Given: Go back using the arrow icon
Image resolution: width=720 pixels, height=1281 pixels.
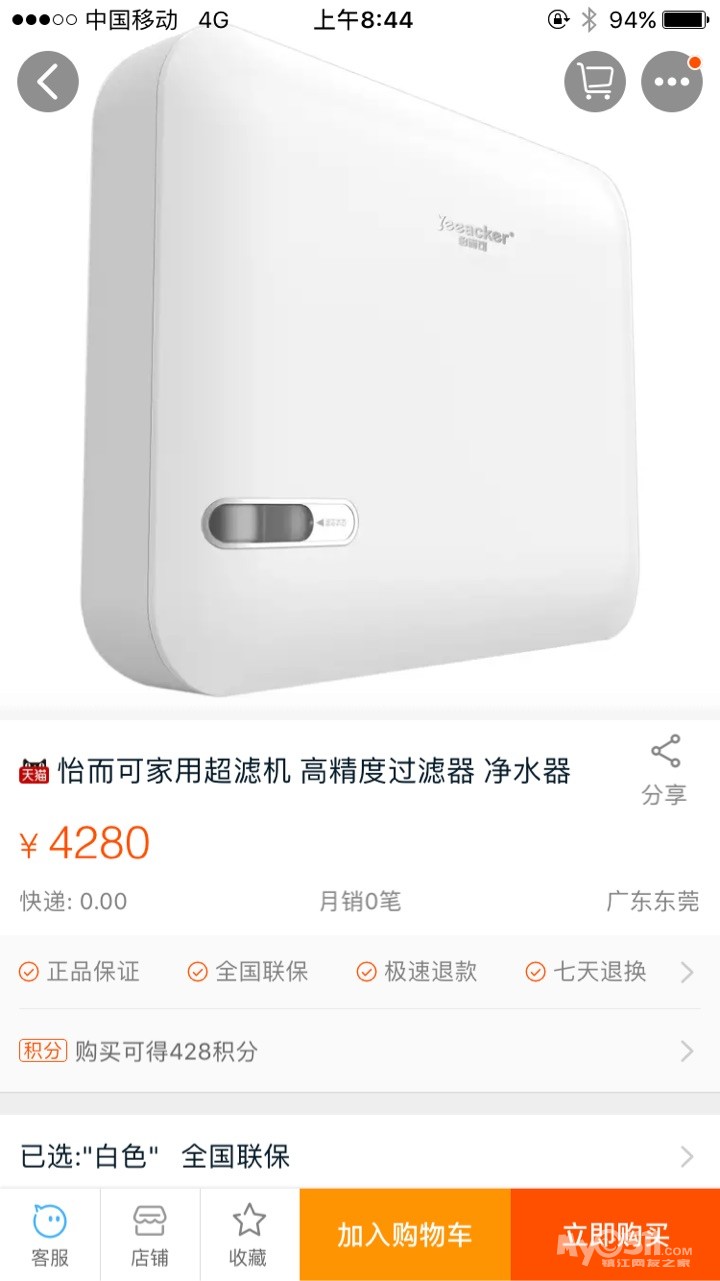Looking at the screenshot, I should [x=48, y=82].
